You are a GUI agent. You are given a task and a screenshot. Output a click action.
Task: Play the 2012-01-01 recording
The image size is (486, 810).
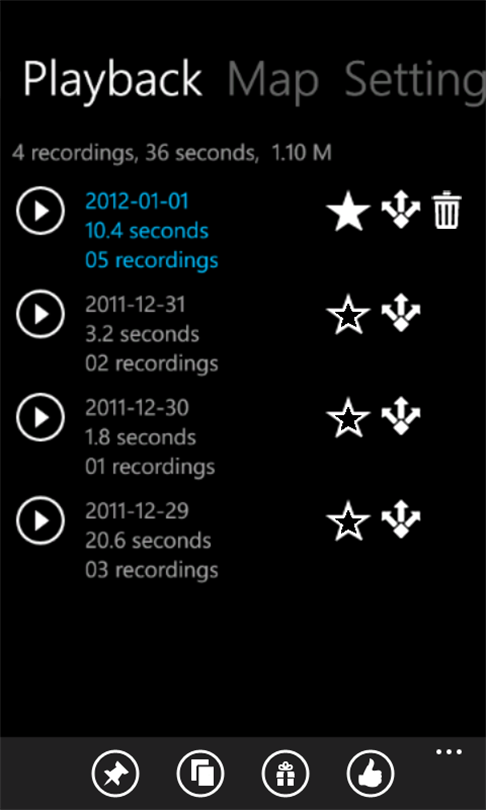(x=40, y=211)
